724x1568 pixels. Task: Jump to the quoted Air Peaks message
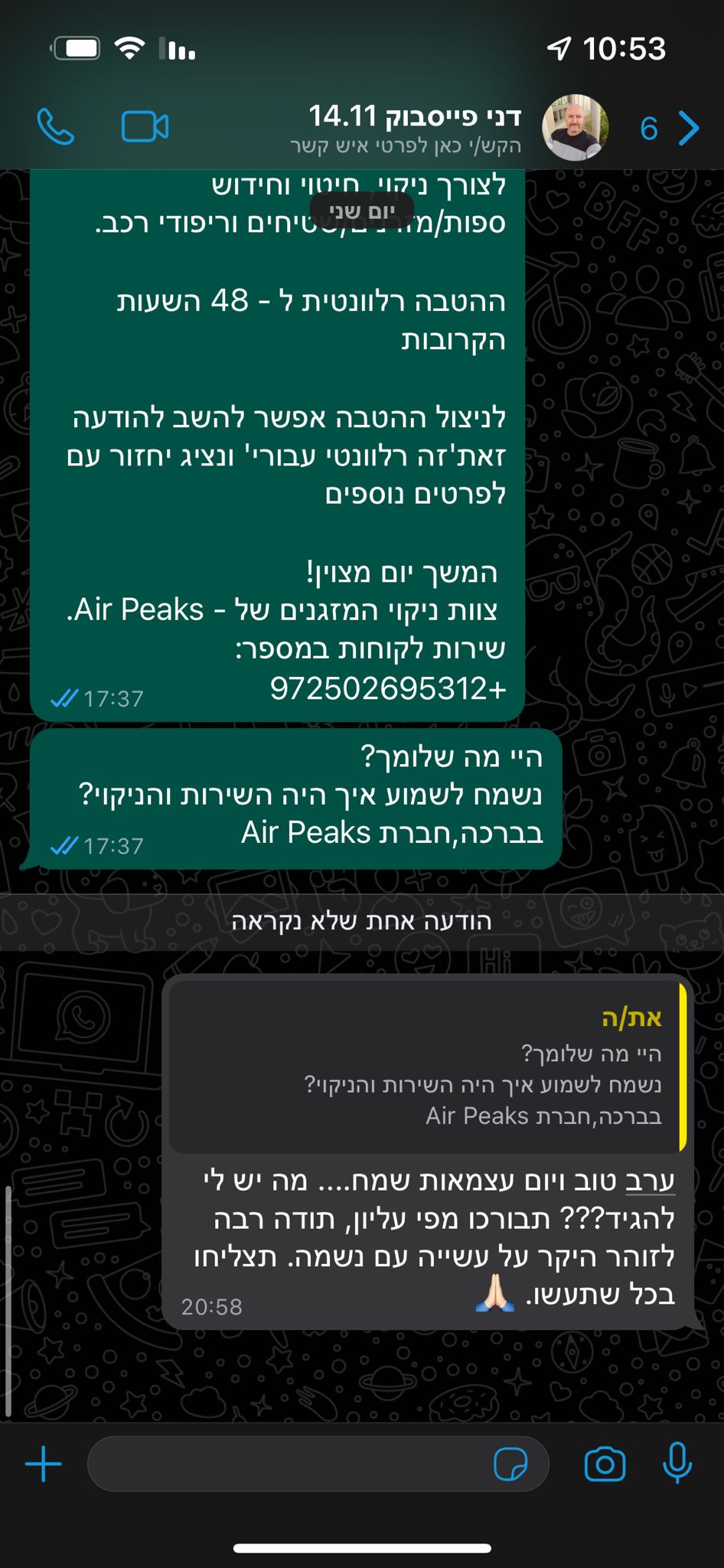pyautogui.click(x=426, y=1067)
